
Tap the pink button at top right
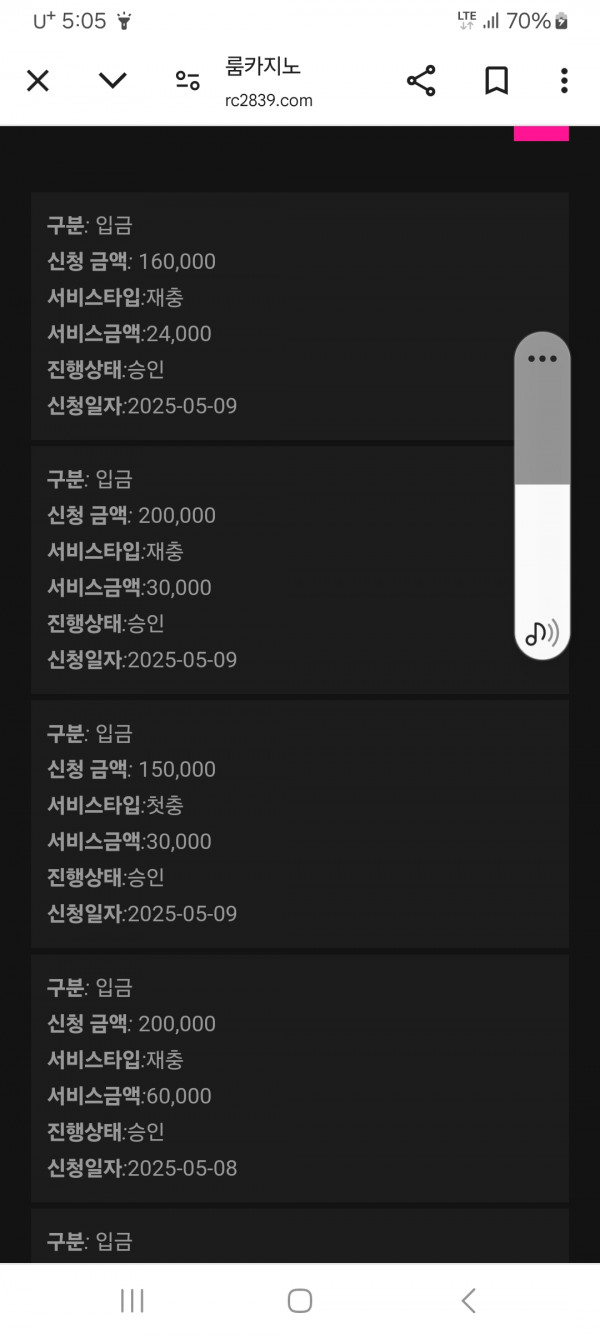pos(541,134)
